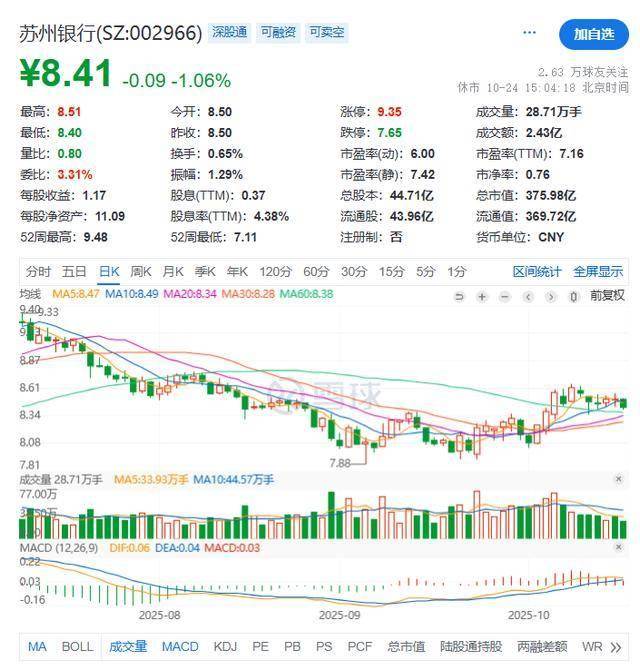Switch to weekly 周K chart

141,271
